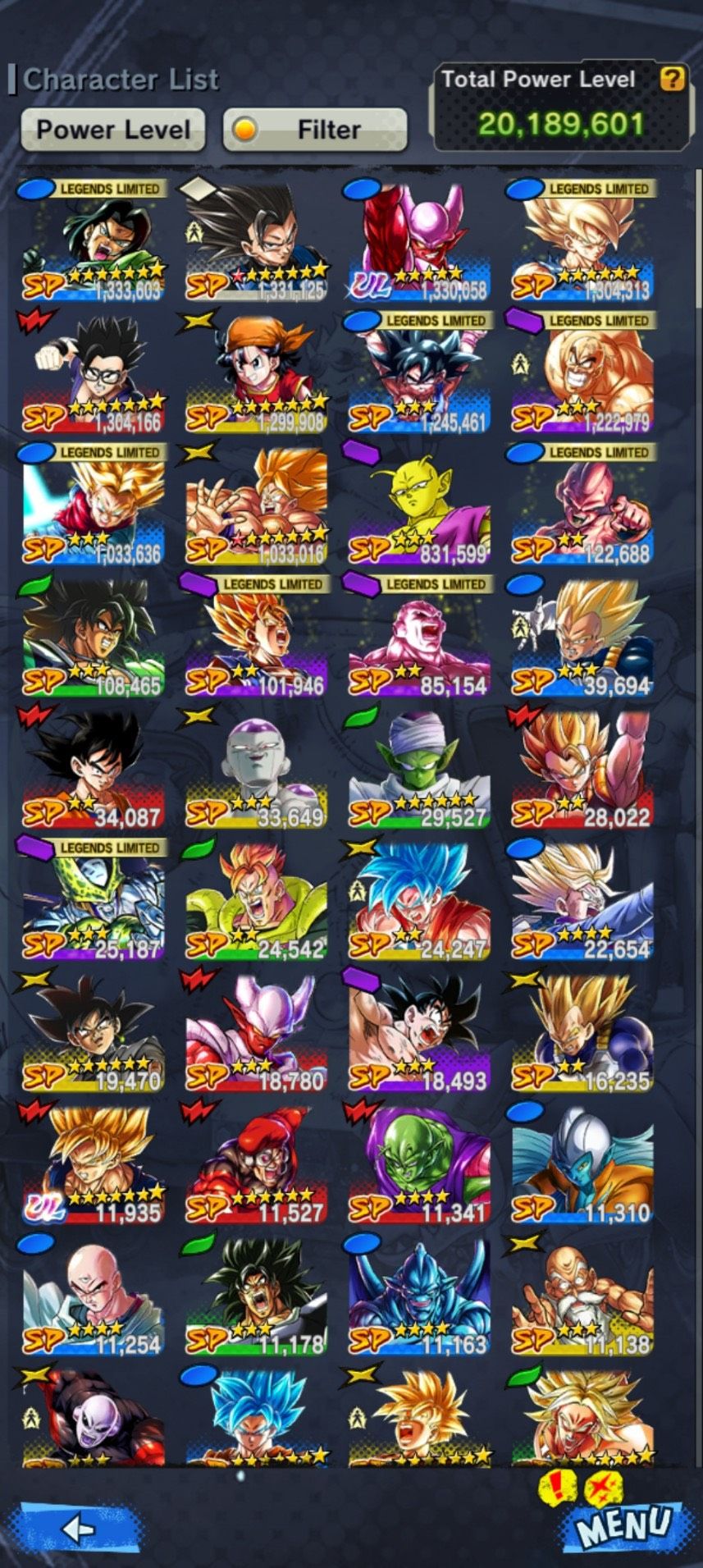Tap the Total Power Level help icon
703x1568 pixels.
(672, 80)
